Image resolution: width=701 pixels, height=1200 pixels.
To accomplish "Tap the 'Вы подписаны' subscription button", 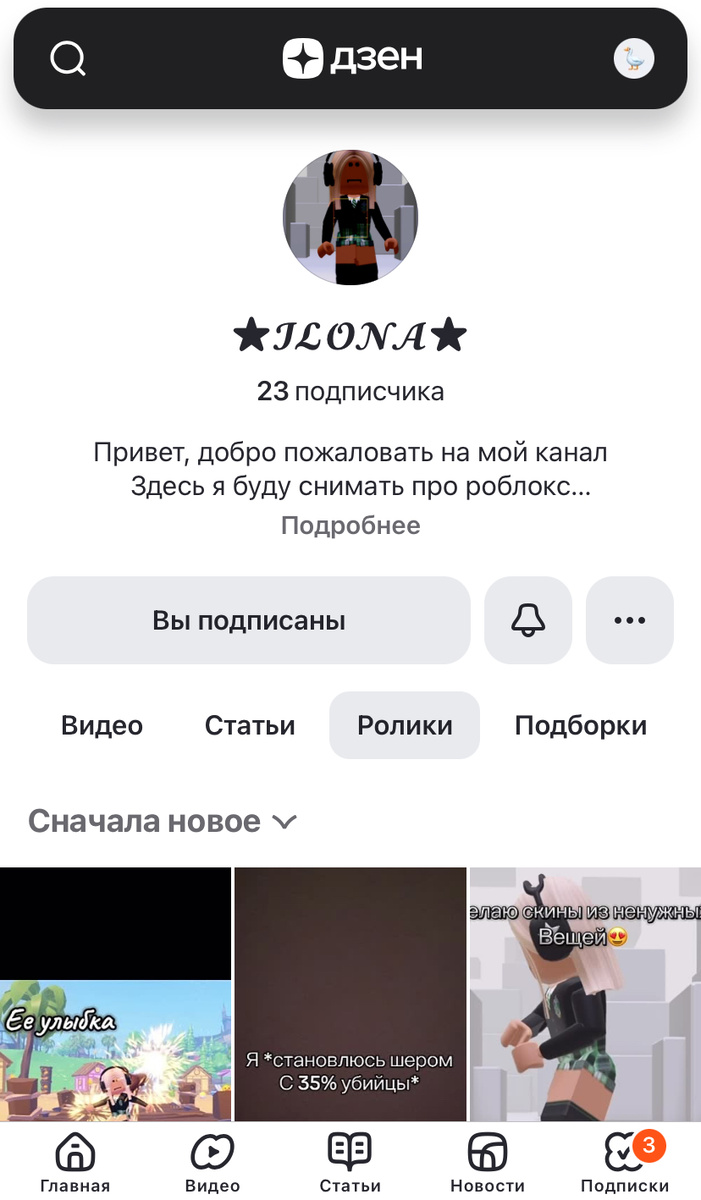I will coord(248,620).
